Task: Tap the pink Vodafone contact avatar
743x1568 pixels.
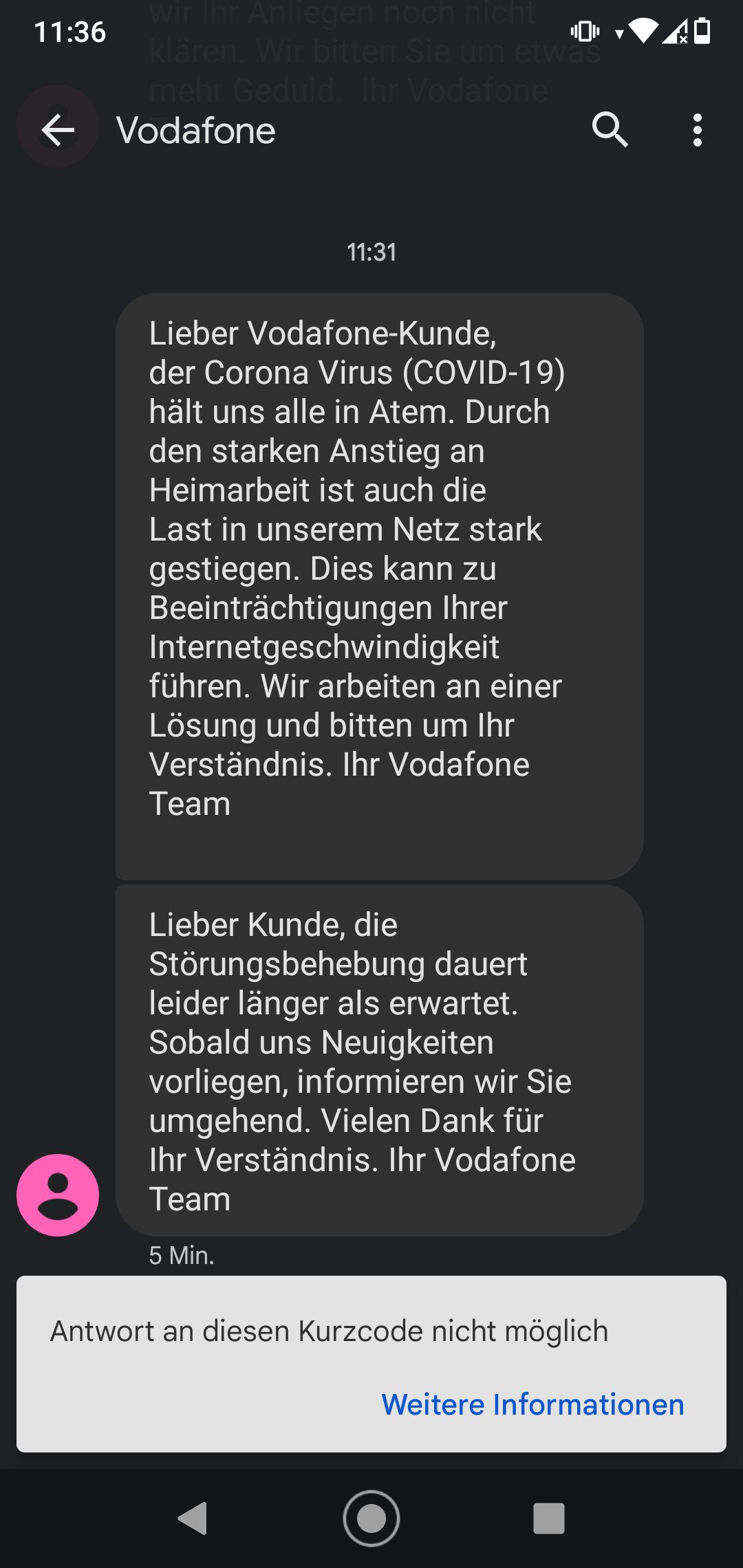Action: 58,1195
